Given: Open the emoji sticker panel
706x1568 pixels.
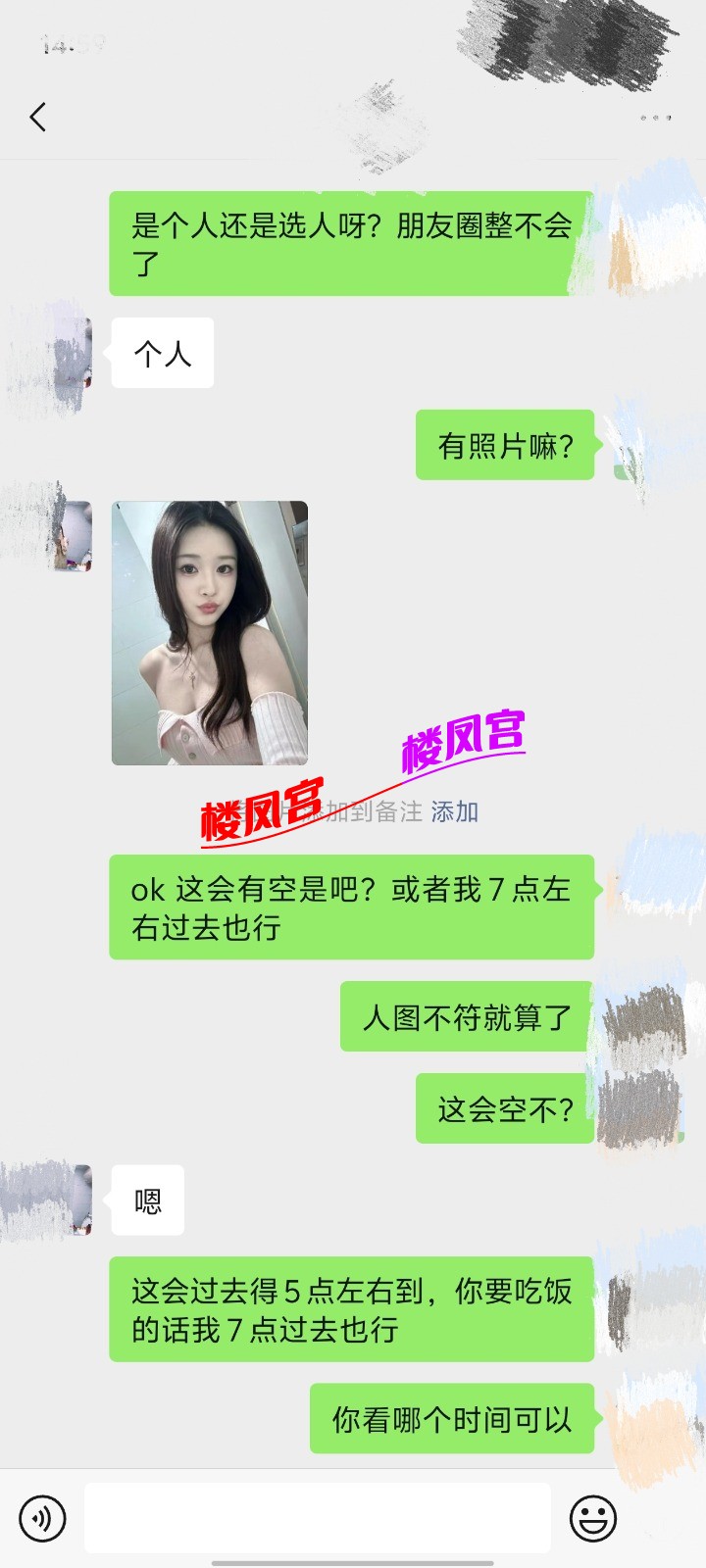Looking at the screenshot, I should coord(593,1518).
